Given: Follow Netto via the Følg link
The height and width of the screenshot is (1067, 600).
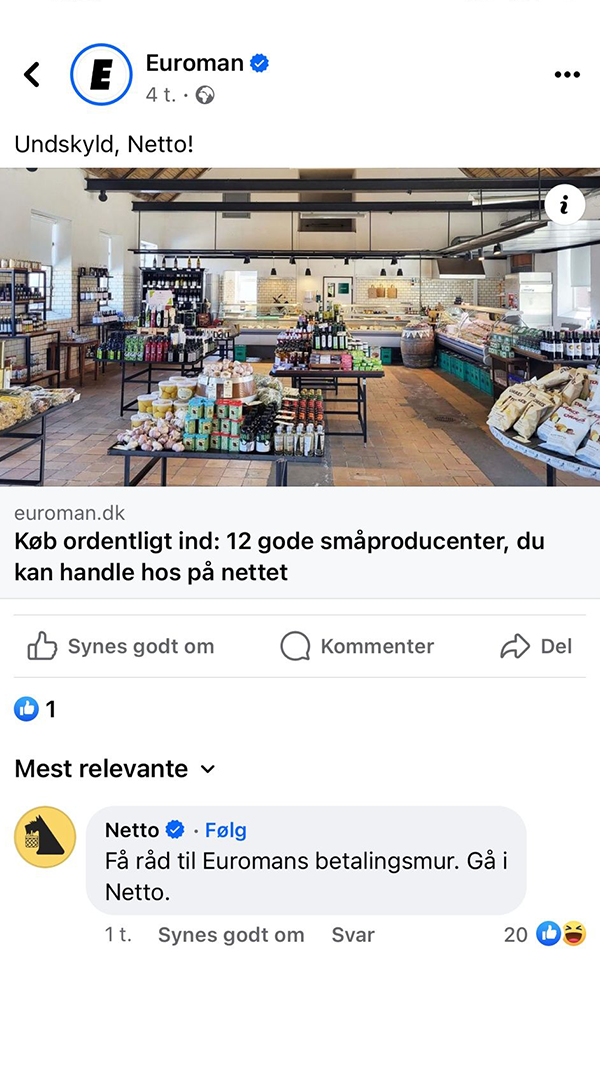Looking at the screenshot, I should coord(225,830).
